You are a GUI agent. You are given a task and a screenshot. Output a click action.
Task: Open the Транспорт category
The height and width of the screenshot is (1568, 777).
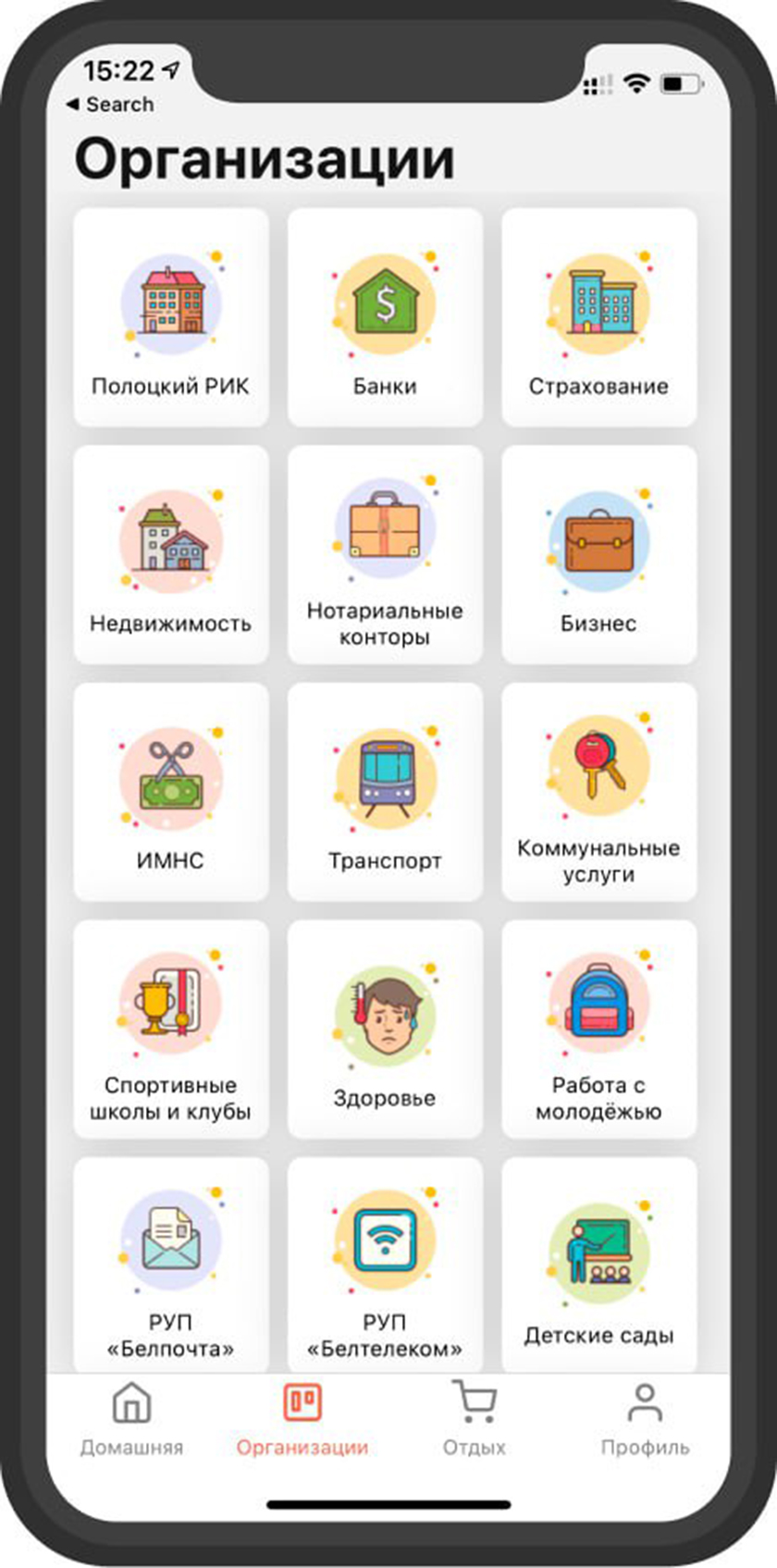(385, 792)
